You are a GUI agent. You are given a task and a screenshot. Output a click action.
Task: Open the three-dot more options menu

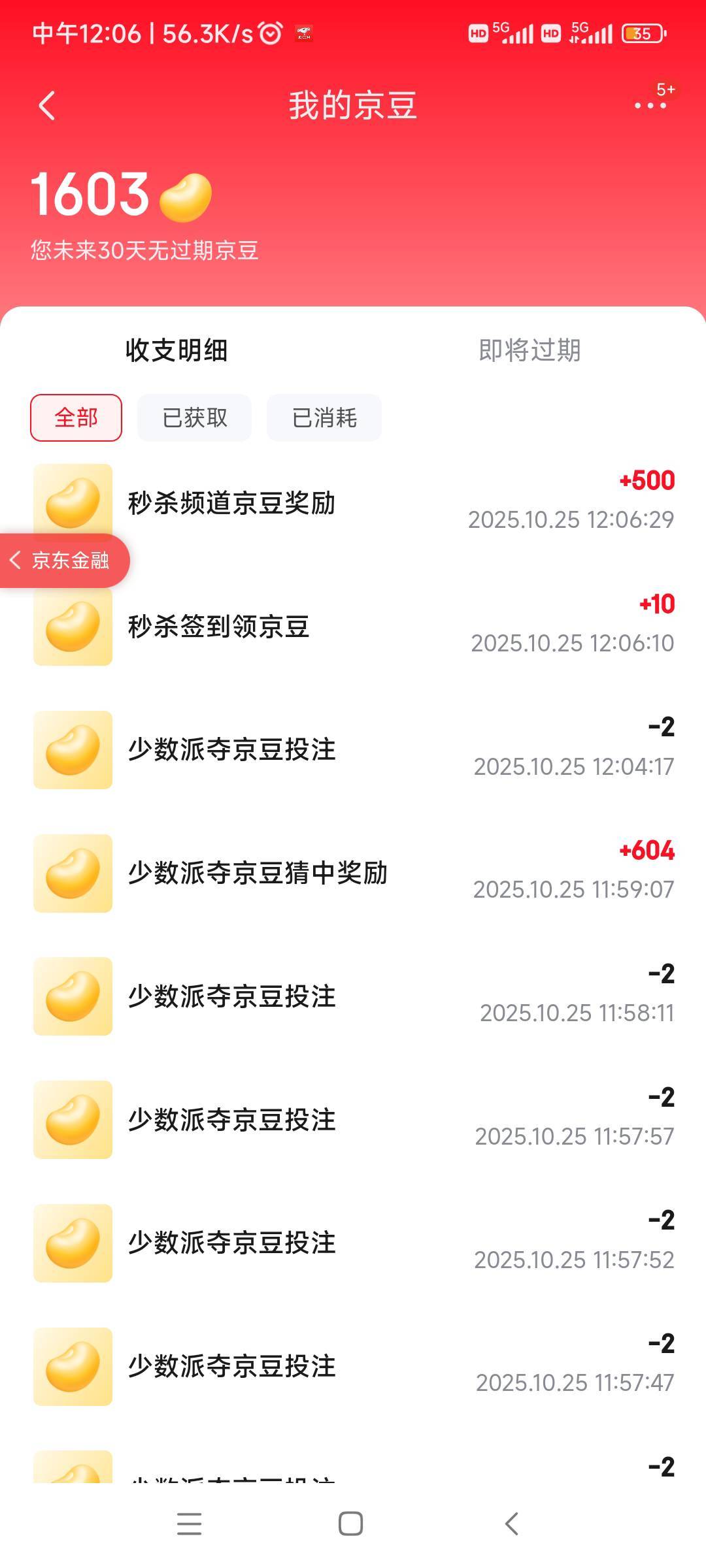650,105
